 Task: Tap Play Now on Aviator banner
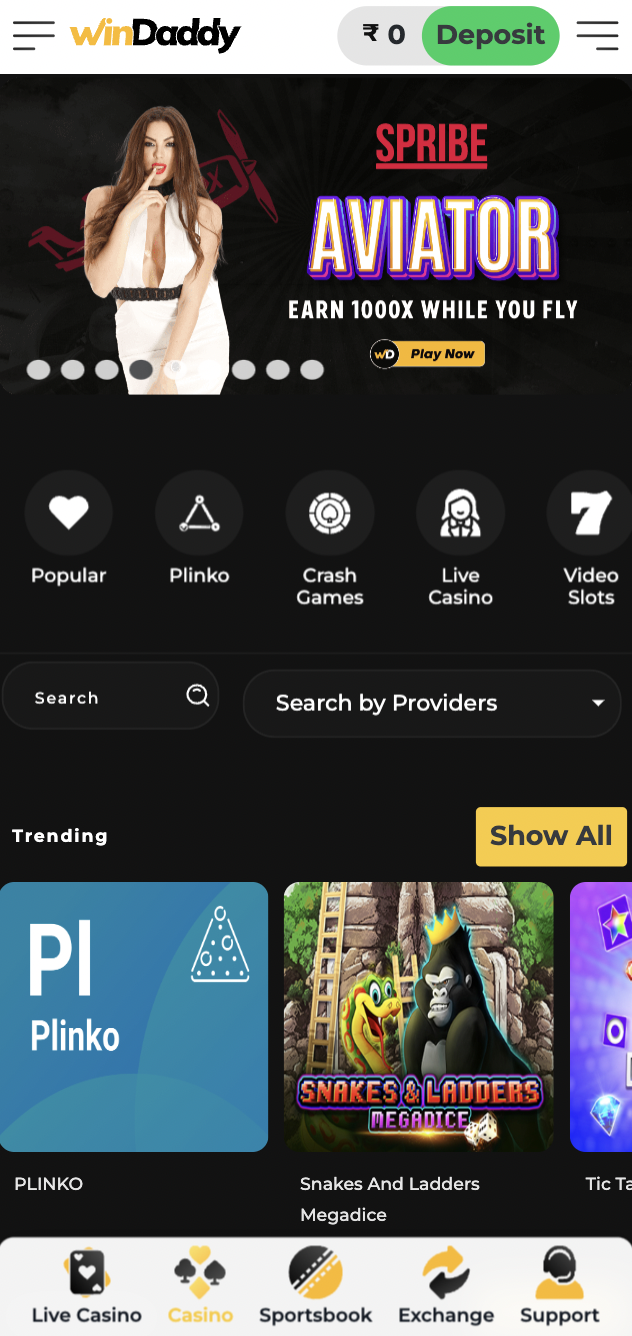pyautogui.click(x=428, y=354)
